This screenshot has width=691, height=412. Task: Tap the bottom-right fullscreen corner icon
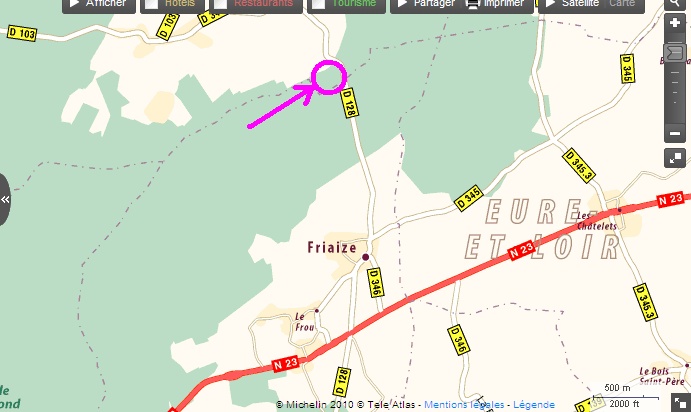[679, 401]
